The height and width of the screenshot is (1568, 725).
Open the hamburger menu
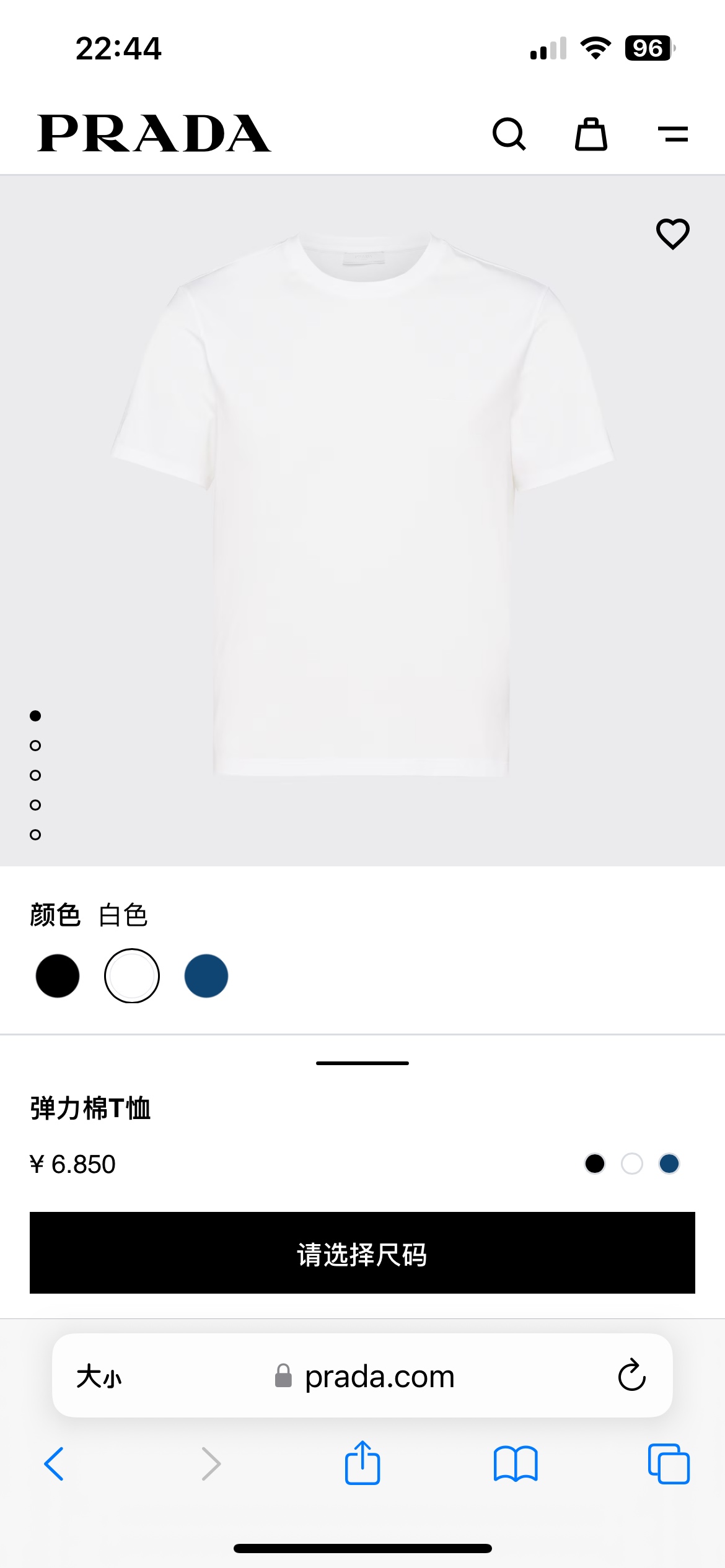point(672,134)
